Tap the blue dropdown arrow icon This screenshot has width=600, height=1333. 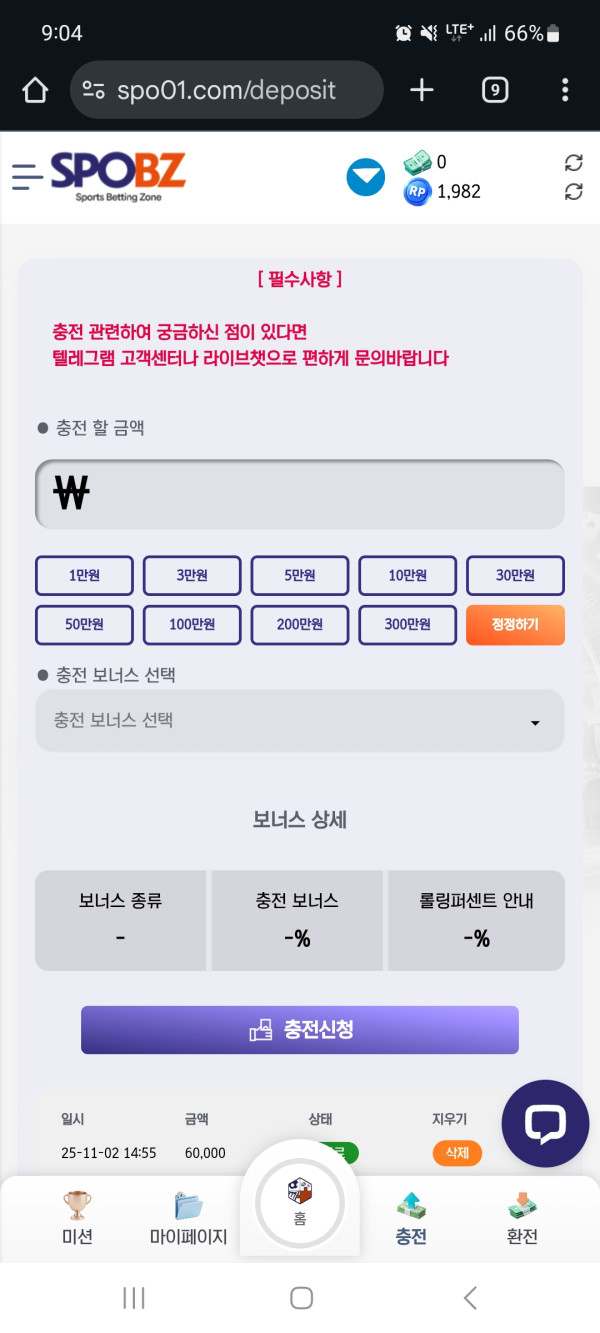[x=365, y=177]
